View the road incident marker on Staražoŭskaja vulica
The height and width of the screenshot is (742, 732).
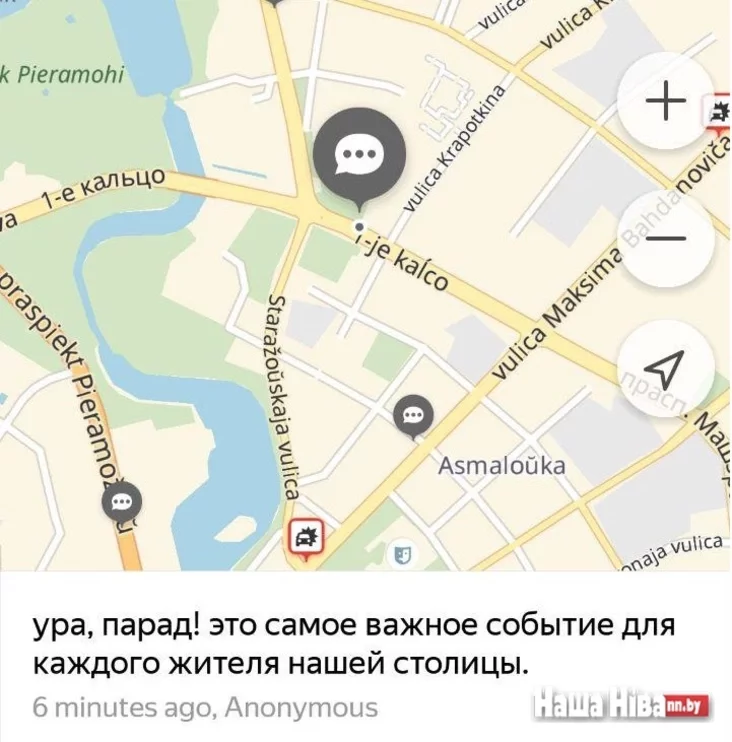[305, 537]
